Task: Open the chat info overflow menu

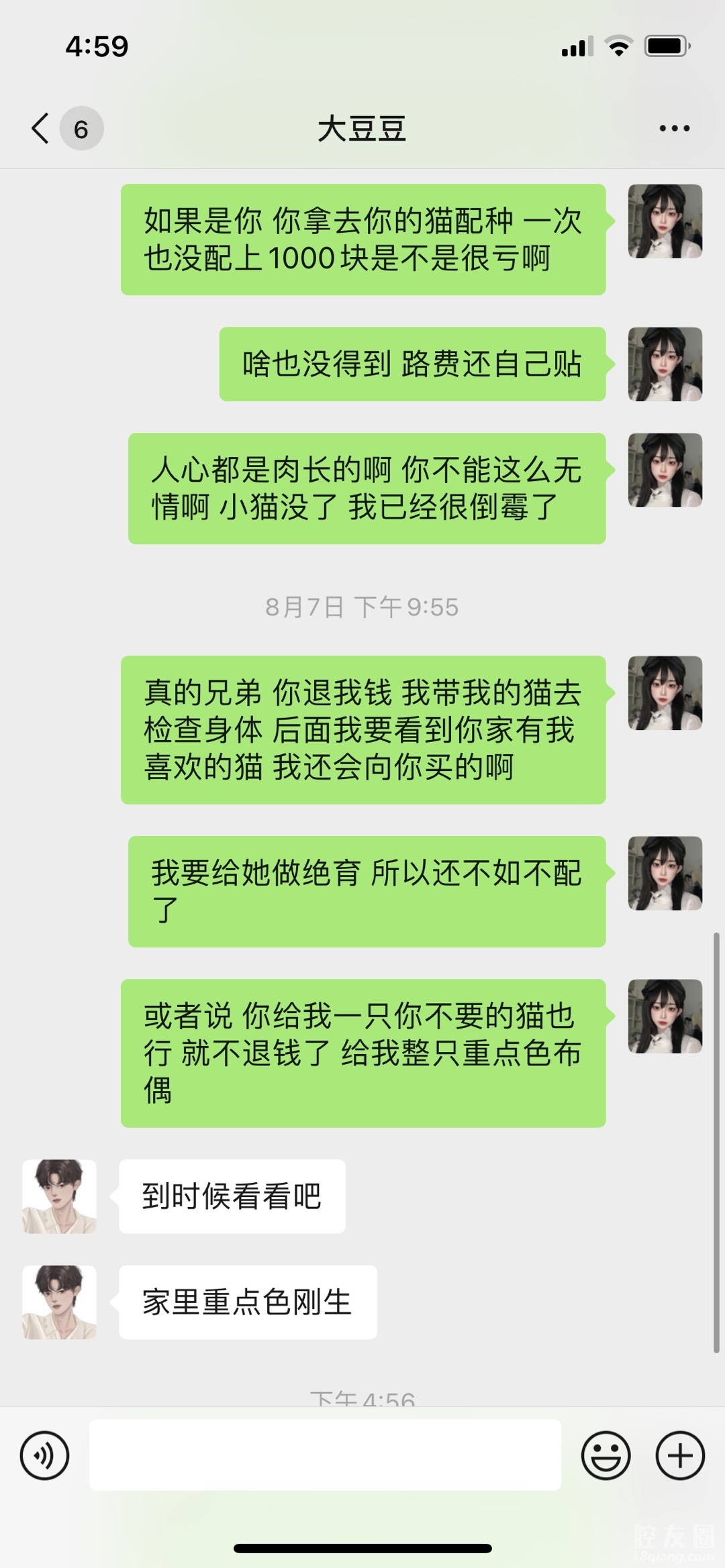Action: [674, 128]
